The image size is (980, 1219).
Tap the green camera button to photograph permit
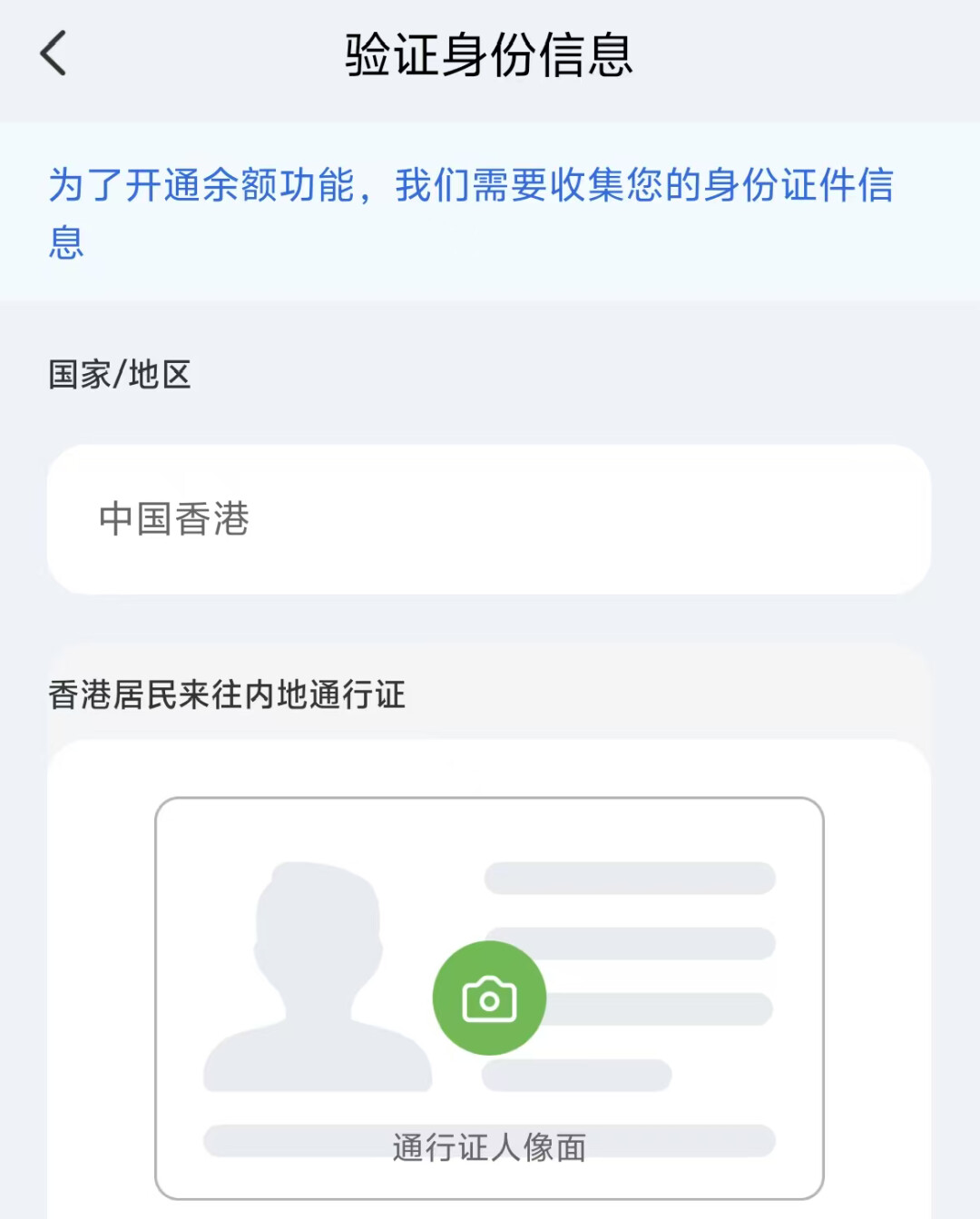coord(489,998)
